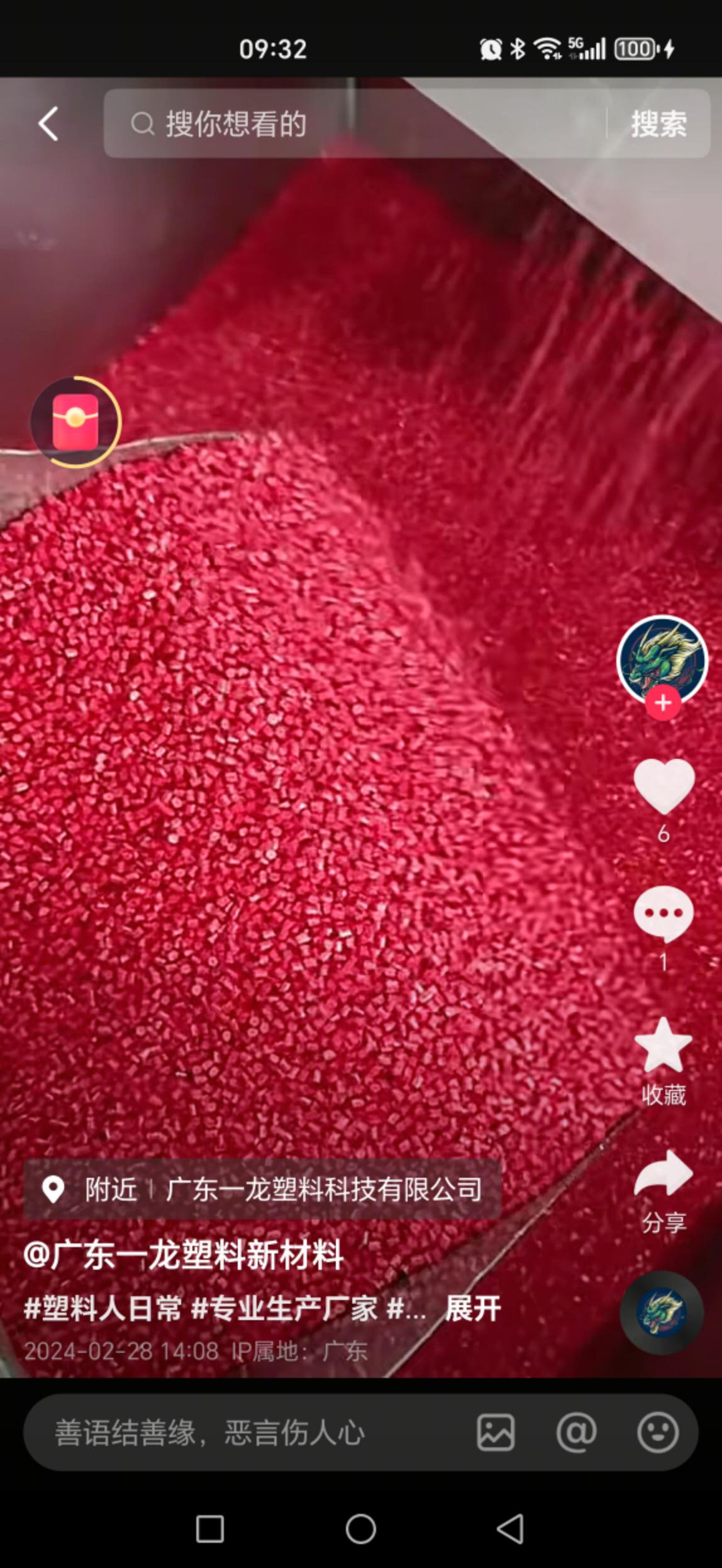722x1568 pixels.
Task: Open the red envelope reward icon
Action: 75,422
